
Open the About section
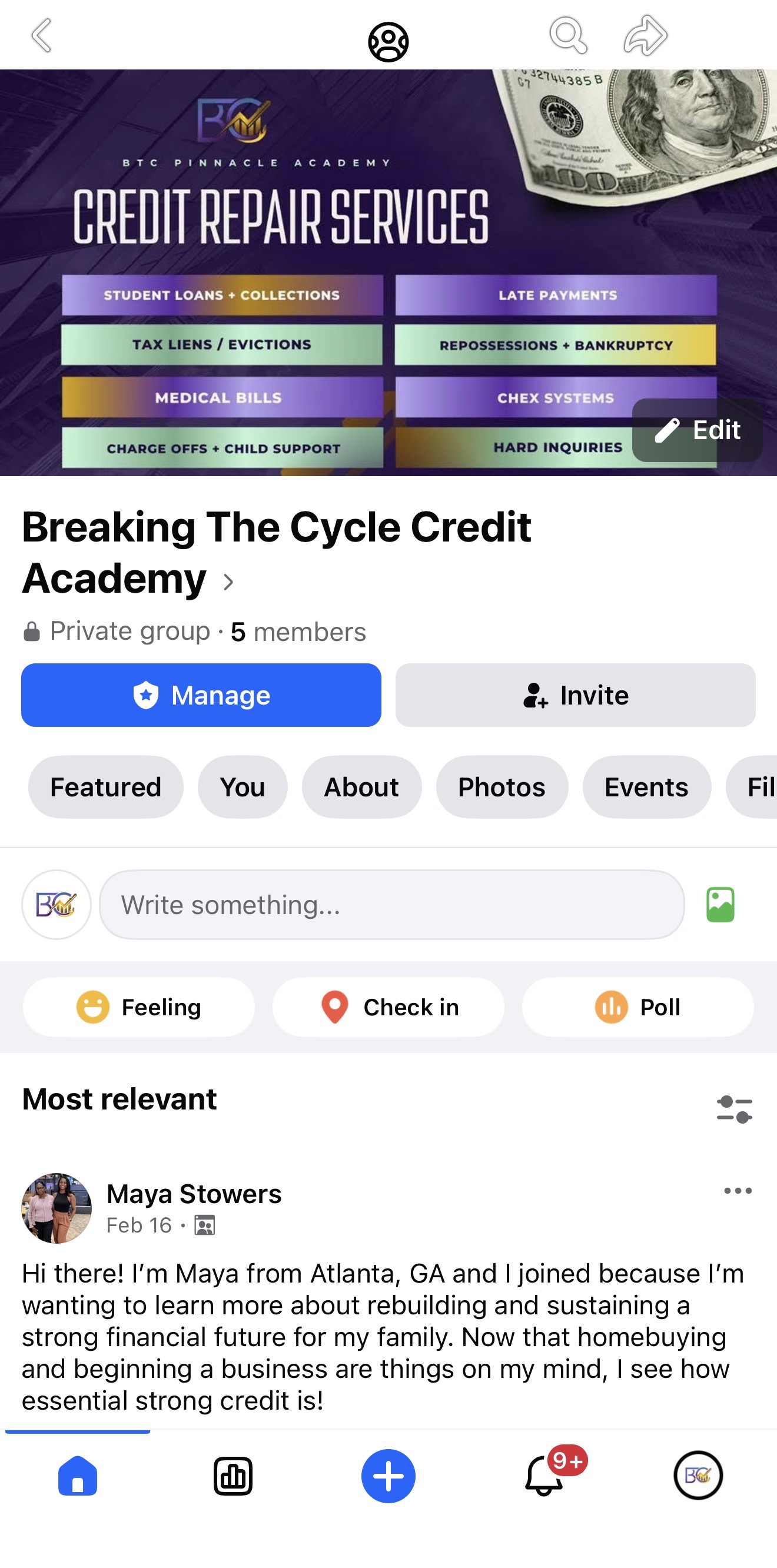361,787
